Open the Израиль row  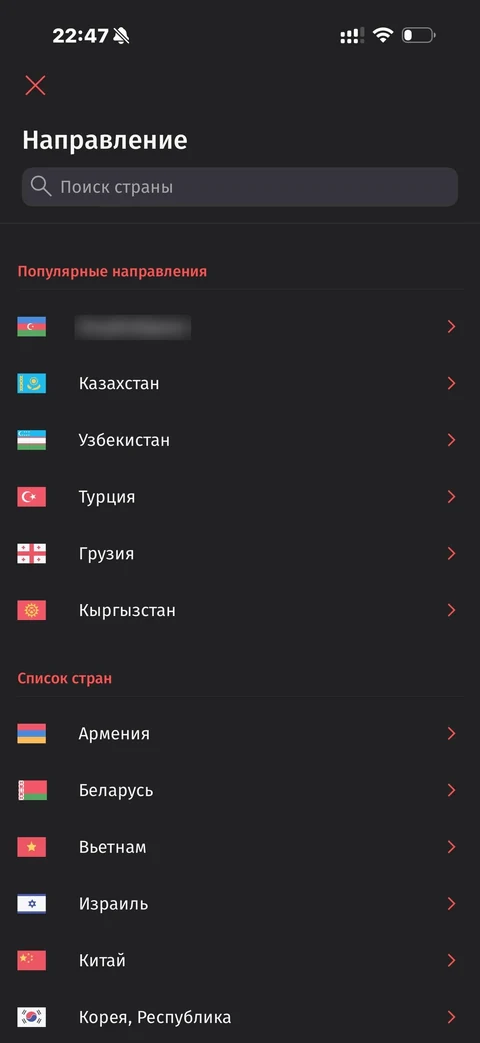240,903
